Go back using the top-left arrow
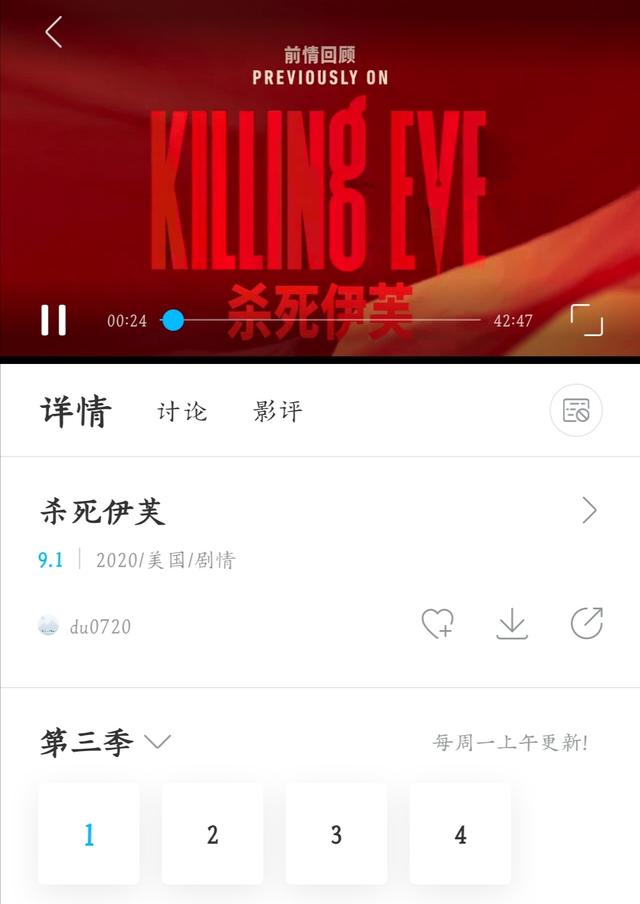 54,32
